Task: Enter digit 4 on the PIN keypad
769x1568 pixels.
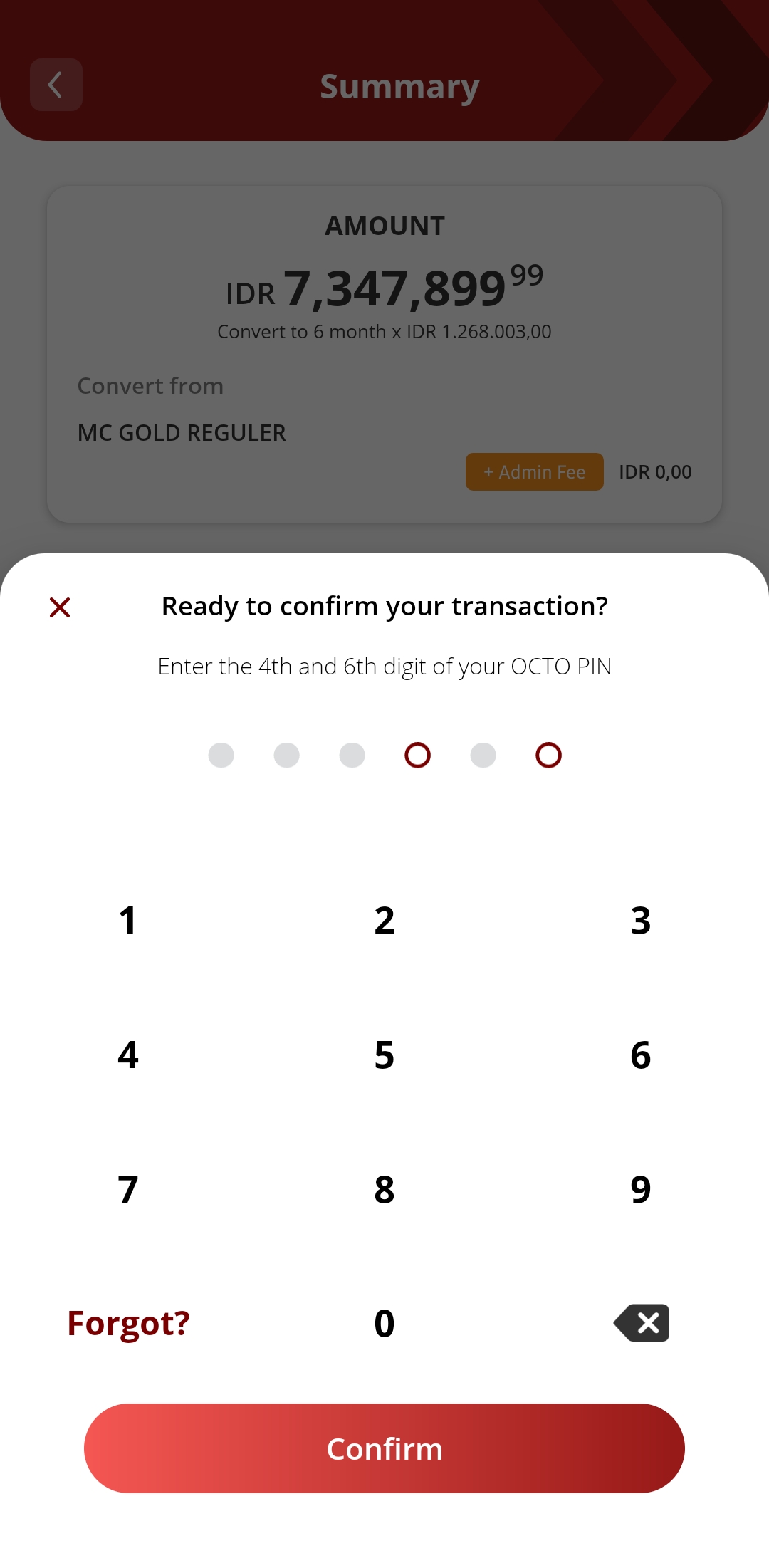Action: [128, 1055]
